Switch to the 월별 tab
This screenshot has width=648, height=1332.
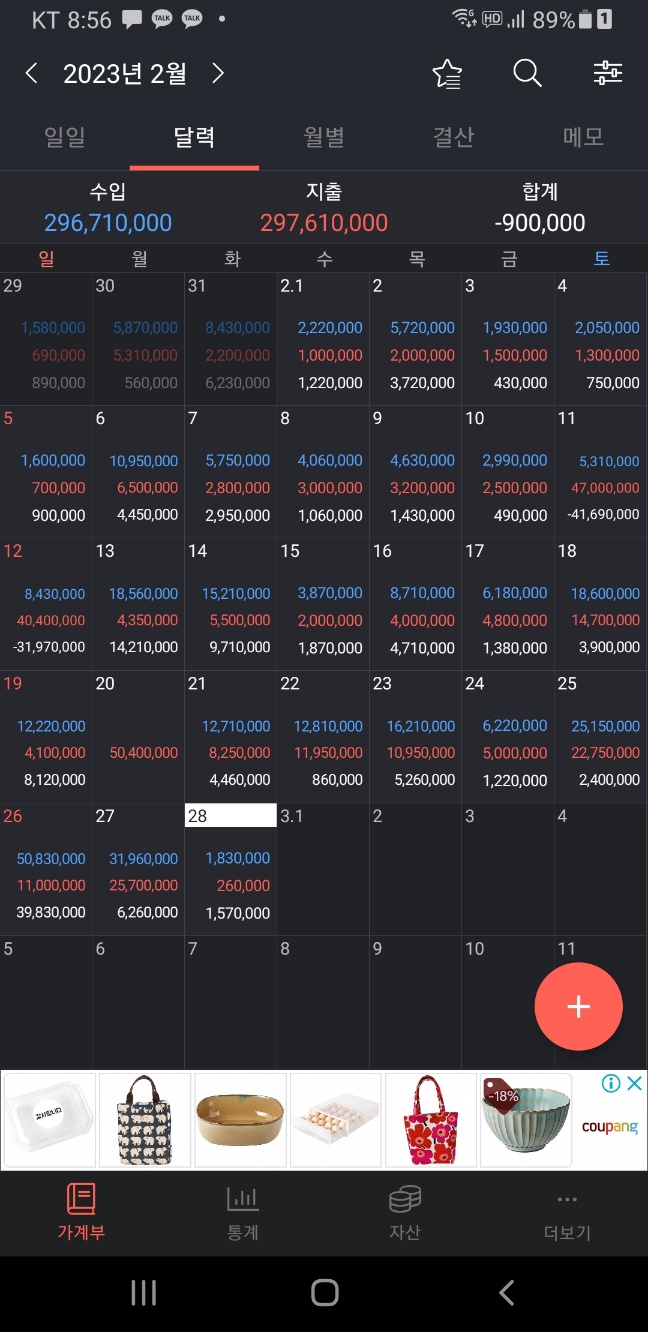coord(324,138)
